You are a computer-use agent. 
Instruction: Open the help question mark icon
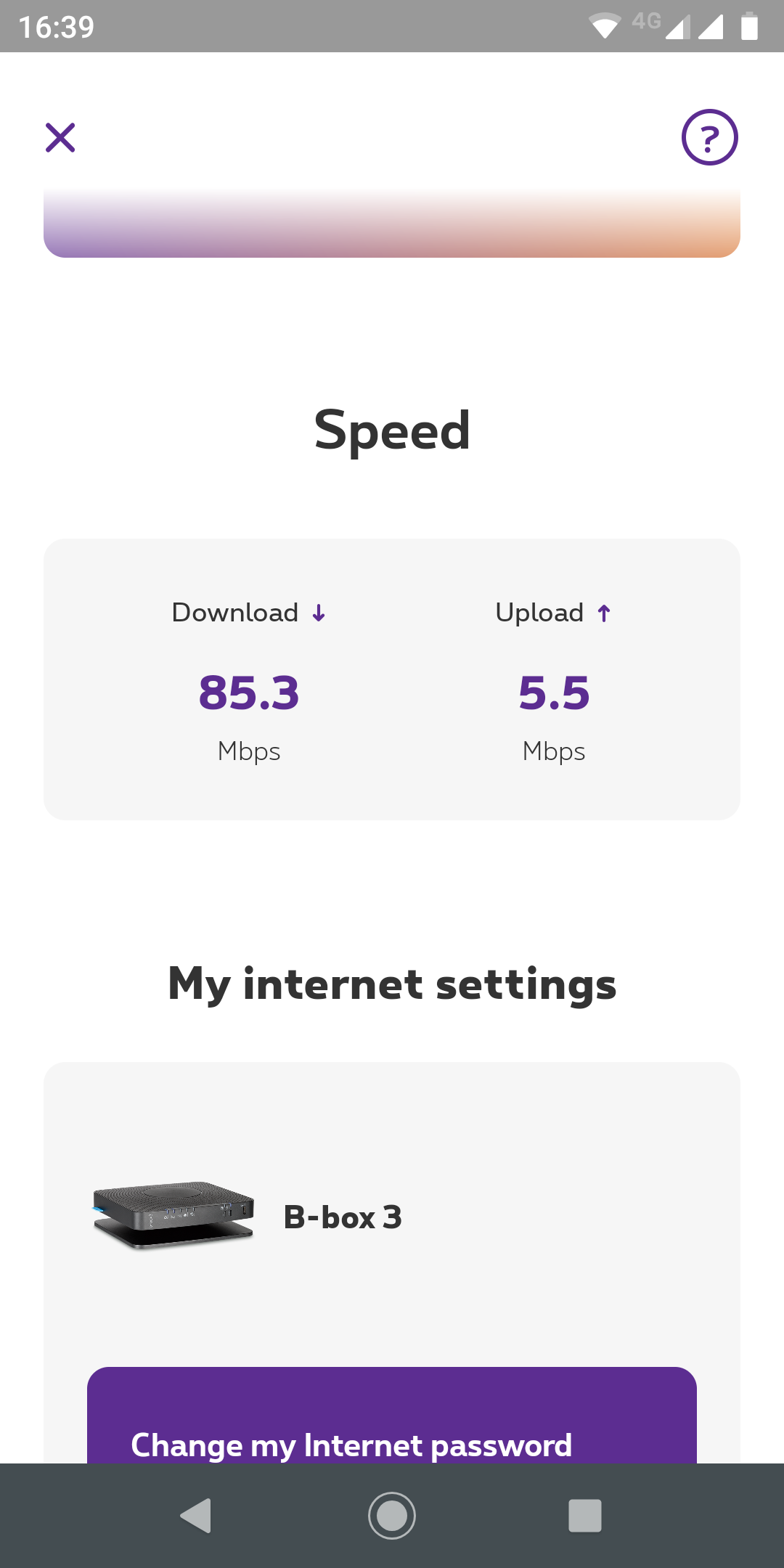709,137
